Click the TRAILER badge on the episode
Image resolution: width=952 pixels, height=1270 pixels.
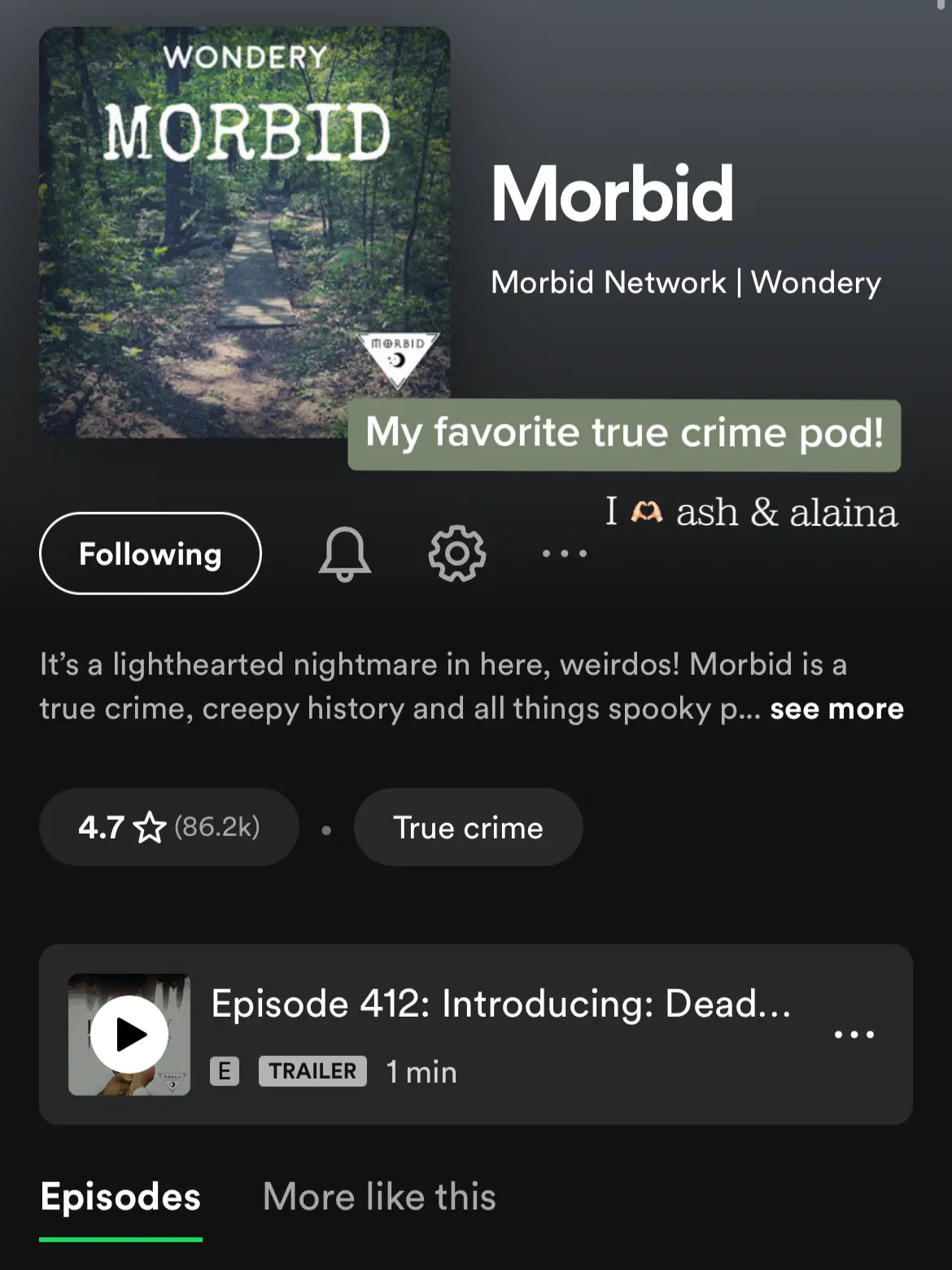tap(312, 1071)
